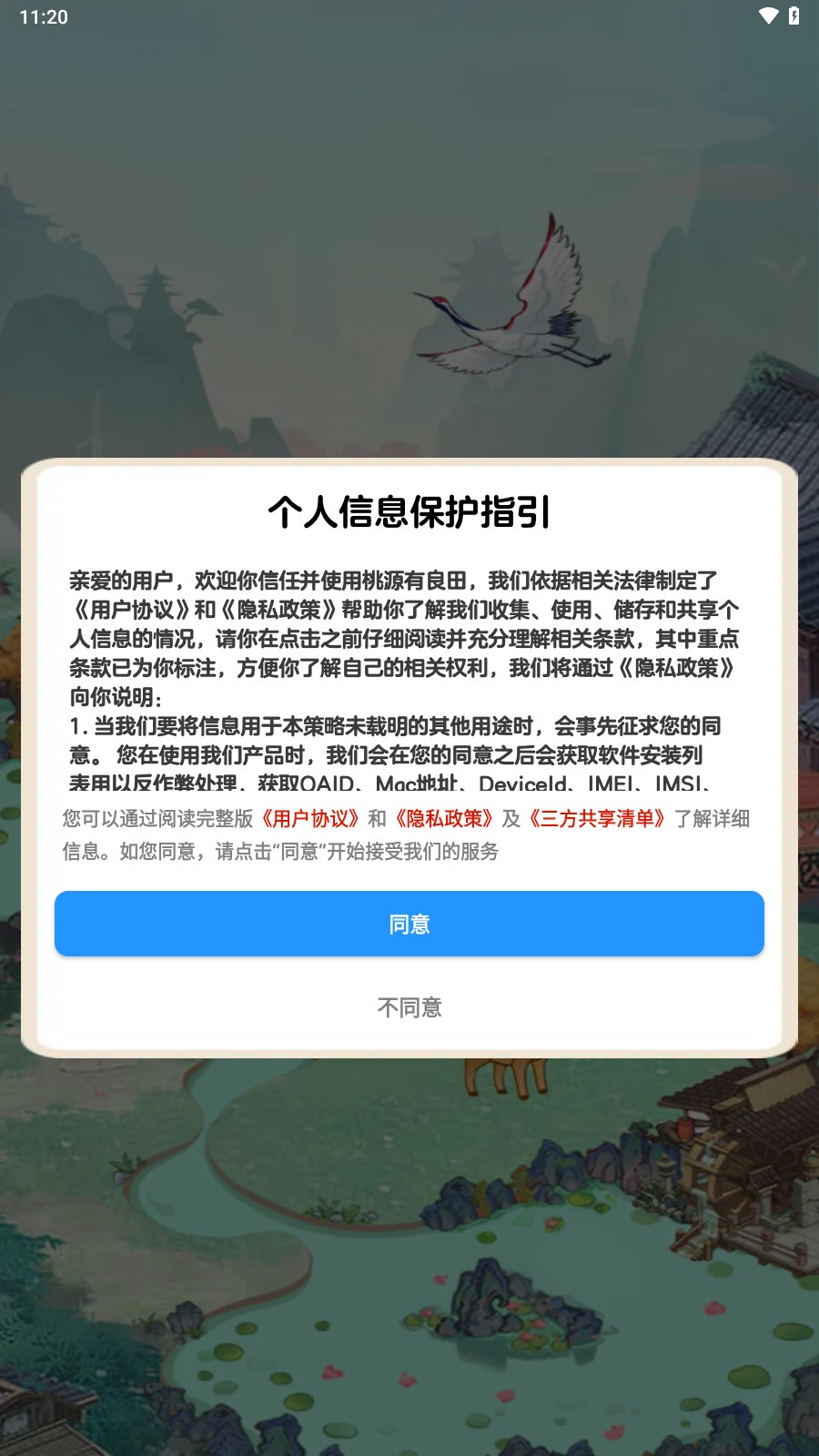Open the red 《用户协议》 link

(x=309, y=818)
